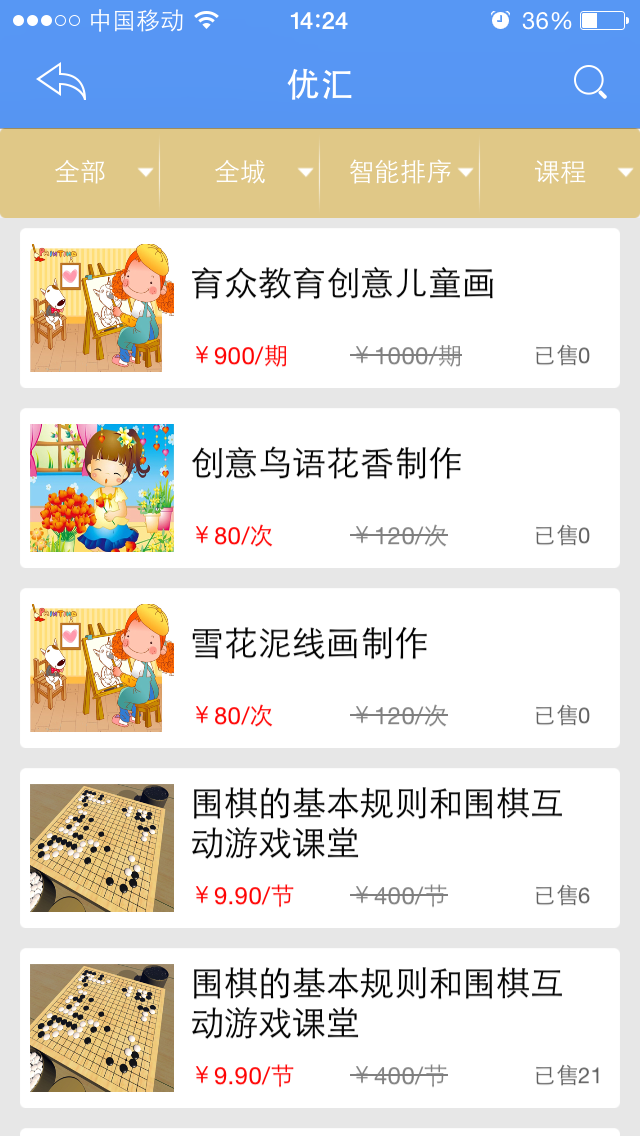The width and height of the screenshot is (640, 1136).
Task: Open the 围棋 course with 已售6
Action: [320, 848]
